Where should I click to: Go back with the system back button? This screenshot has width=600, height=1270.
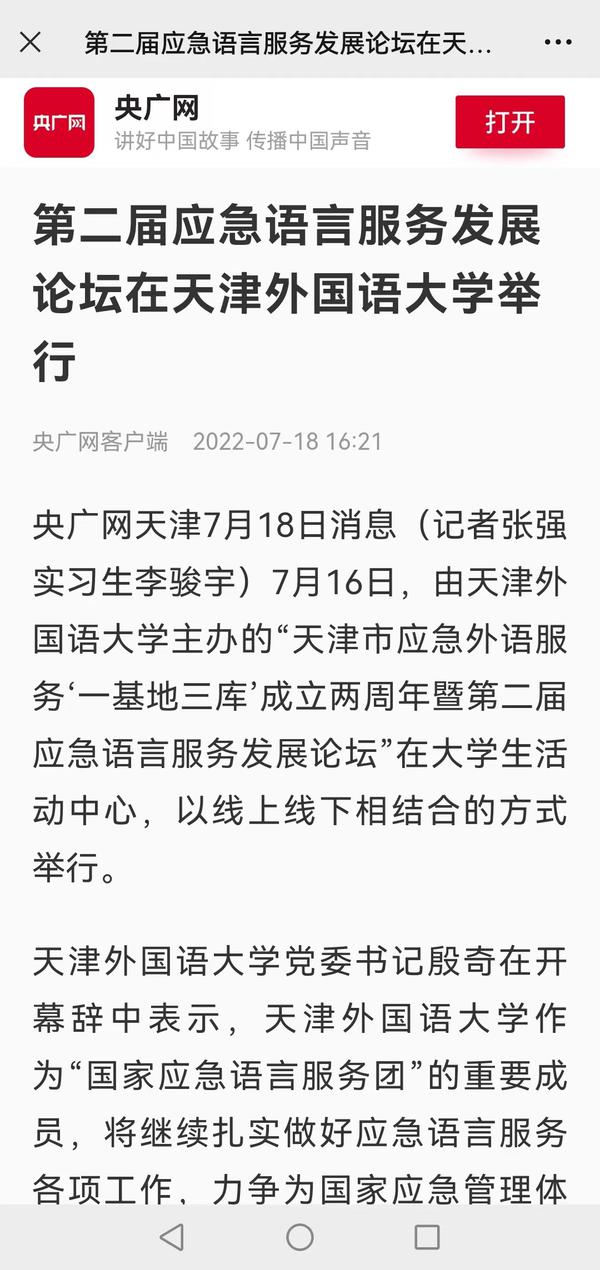pos(172,1237)
